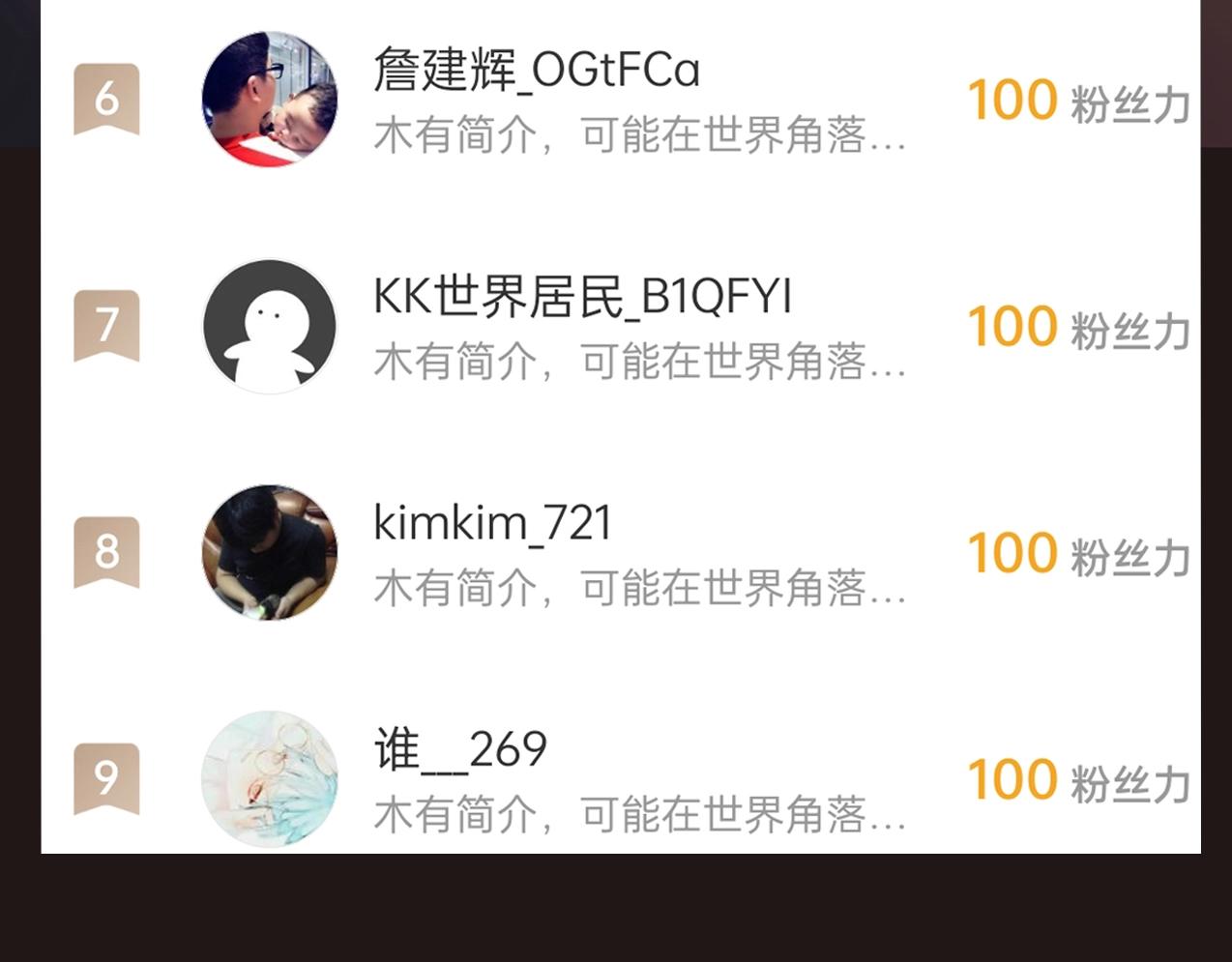This screenshot has width=1232, height=962.
Task: Open kimkim_721's profile row
Action: (621, 552)
